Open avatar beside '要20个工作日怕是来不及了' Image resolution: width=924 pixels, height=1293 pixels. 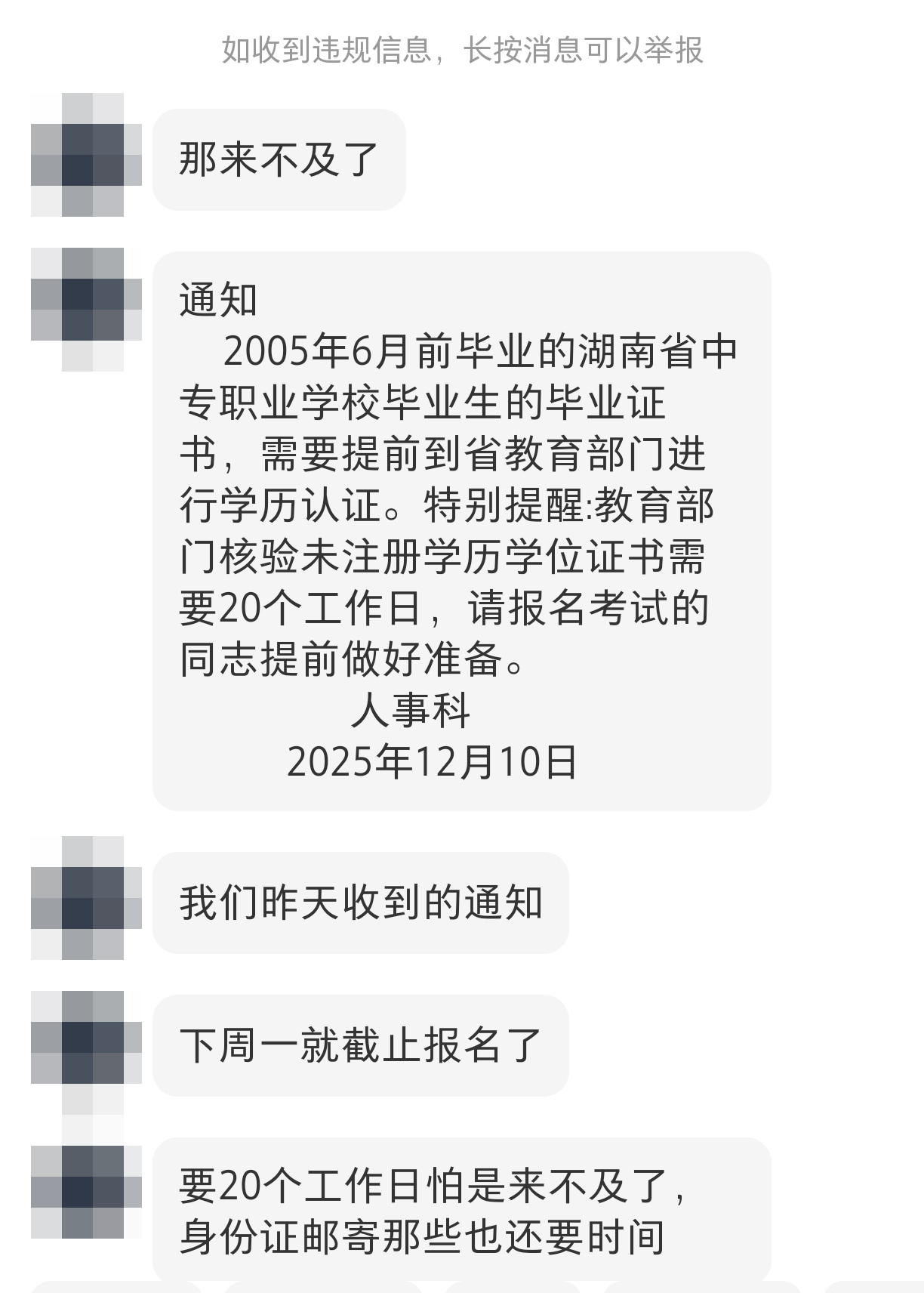pyautogui.click(x=86, y=1192)
